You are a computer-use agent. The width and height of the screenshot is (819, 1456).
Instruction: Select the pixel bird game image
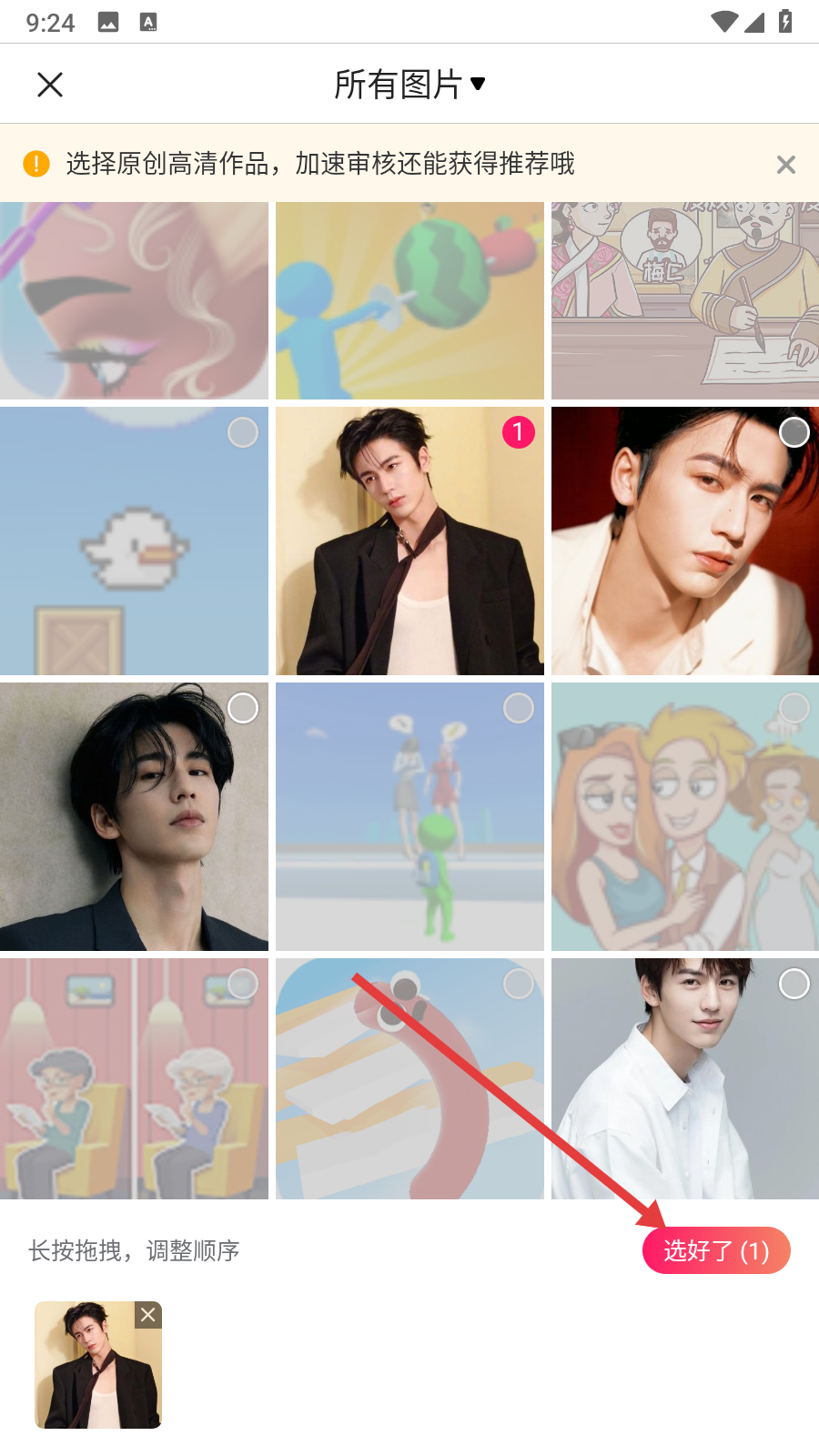pyautogui.click(x=243, y=433)
